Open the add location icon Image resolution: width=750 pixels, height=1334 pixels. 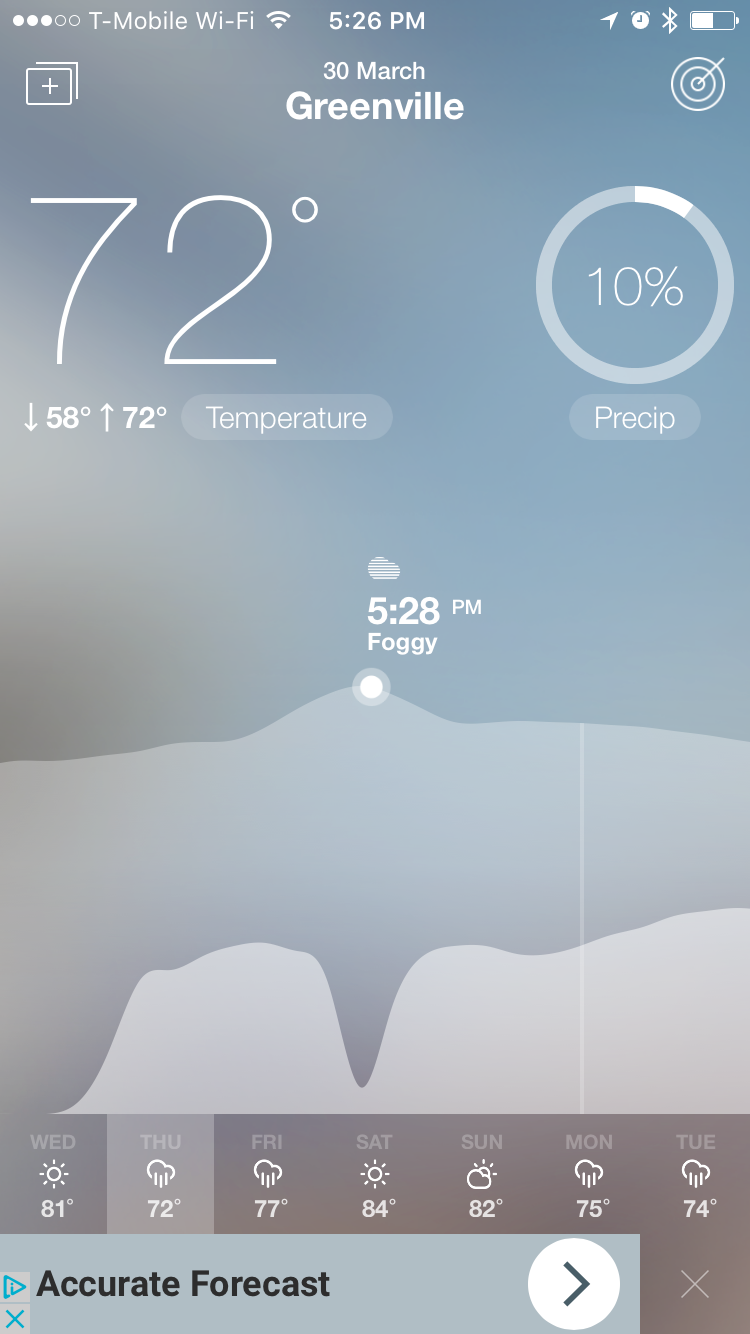pyautogui.click(x=51, y=85)
